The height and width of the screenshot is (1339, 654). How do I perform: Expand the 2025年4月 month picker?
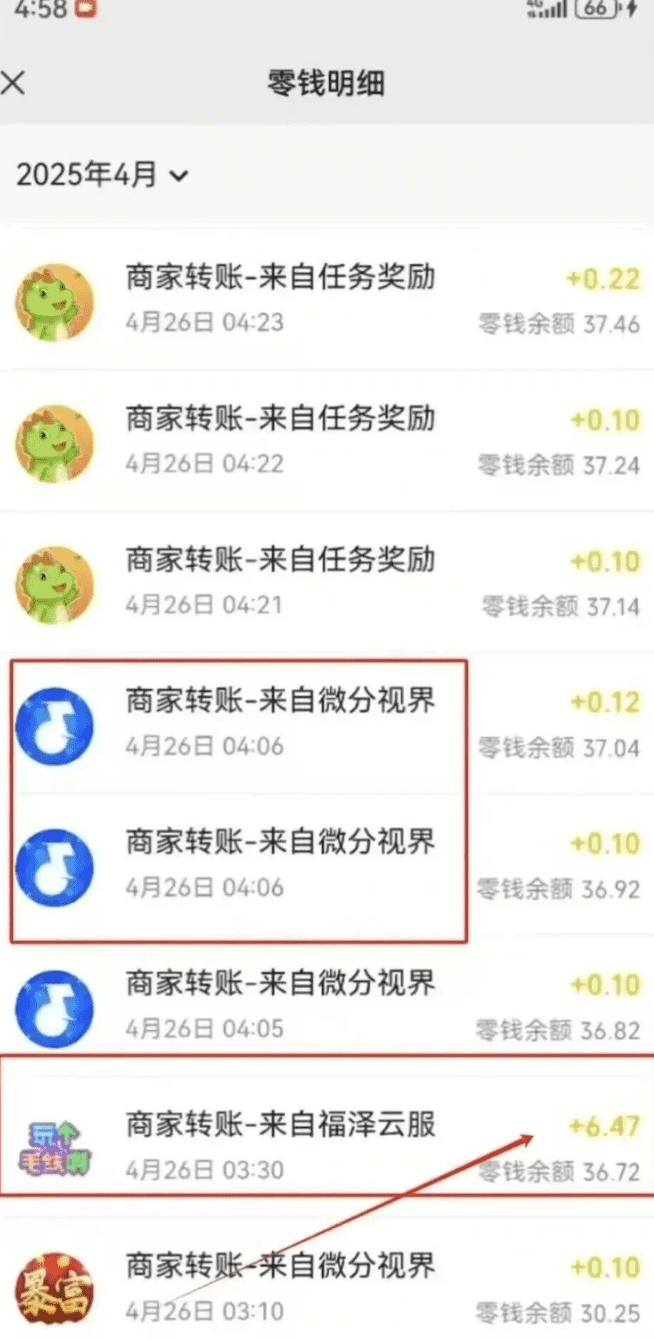click(x=102, y=175)
